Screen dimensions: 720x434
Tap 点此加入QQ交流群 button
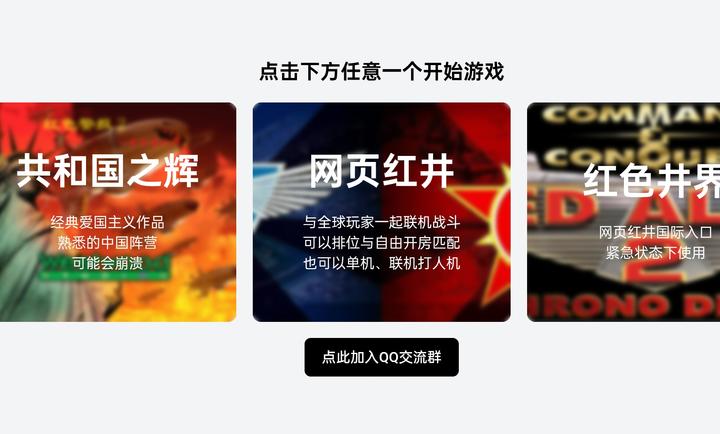[381, 357]
